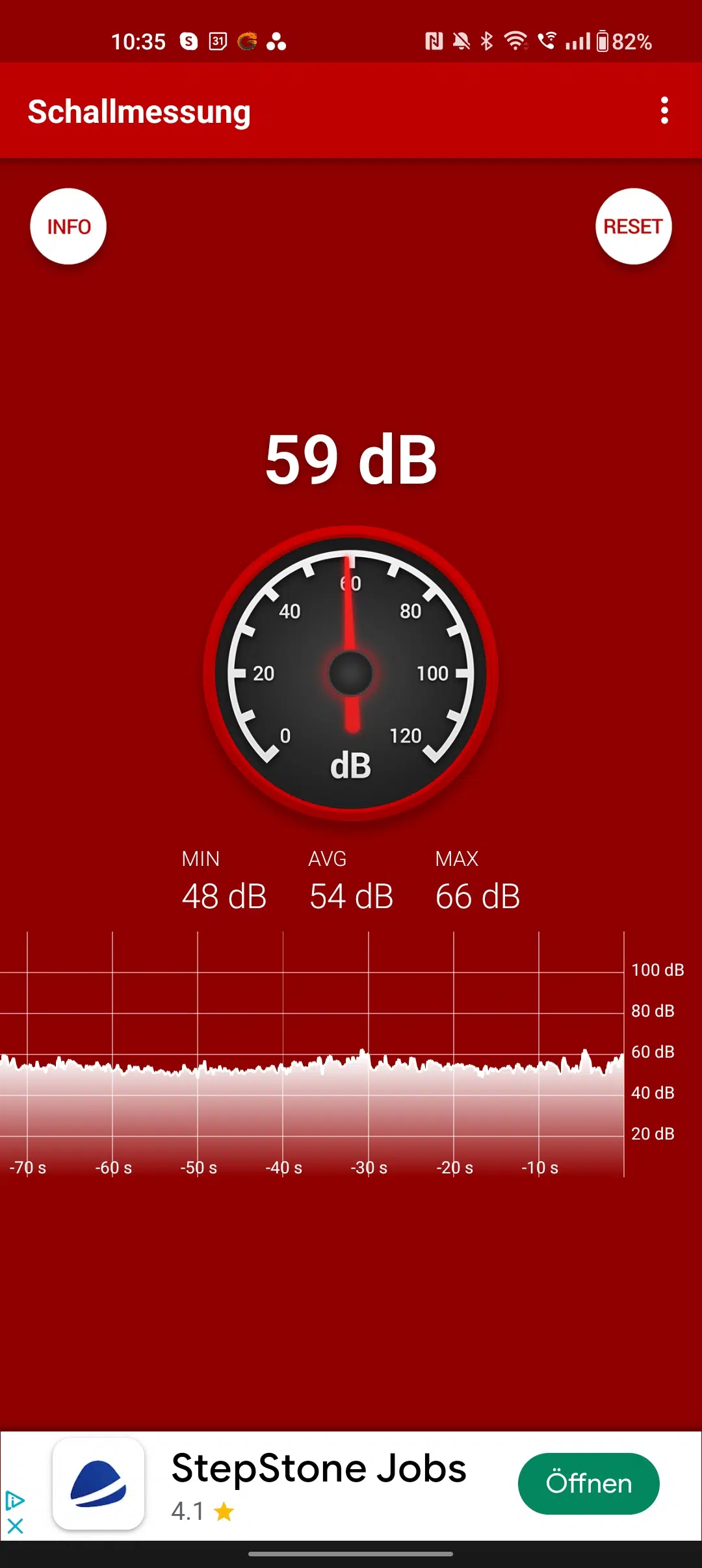Tap the INFO button

point(68,226)
